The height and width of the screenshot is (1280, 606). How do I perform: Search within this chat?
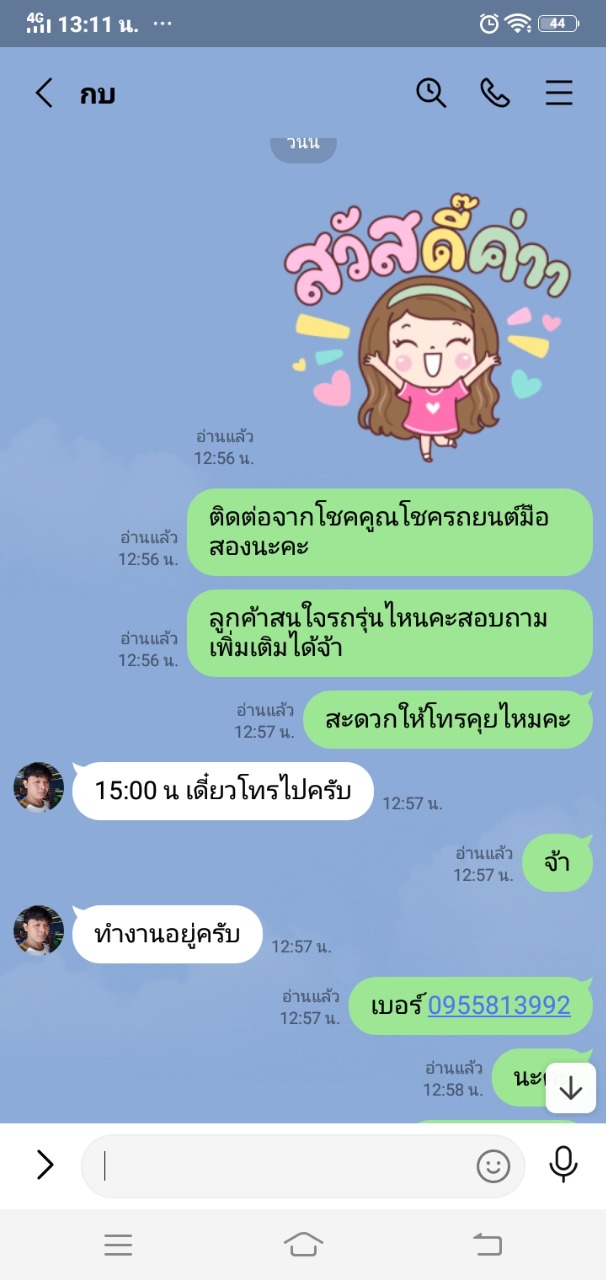431,93
